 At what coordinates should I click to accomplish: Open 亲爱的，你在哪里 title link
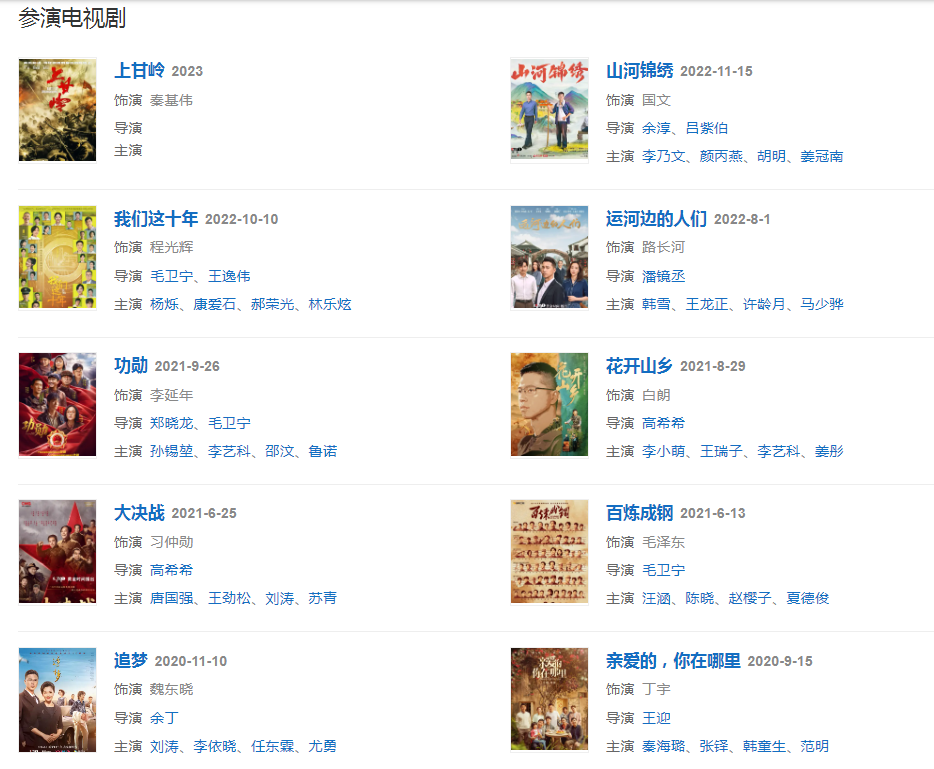pos(673,661)
